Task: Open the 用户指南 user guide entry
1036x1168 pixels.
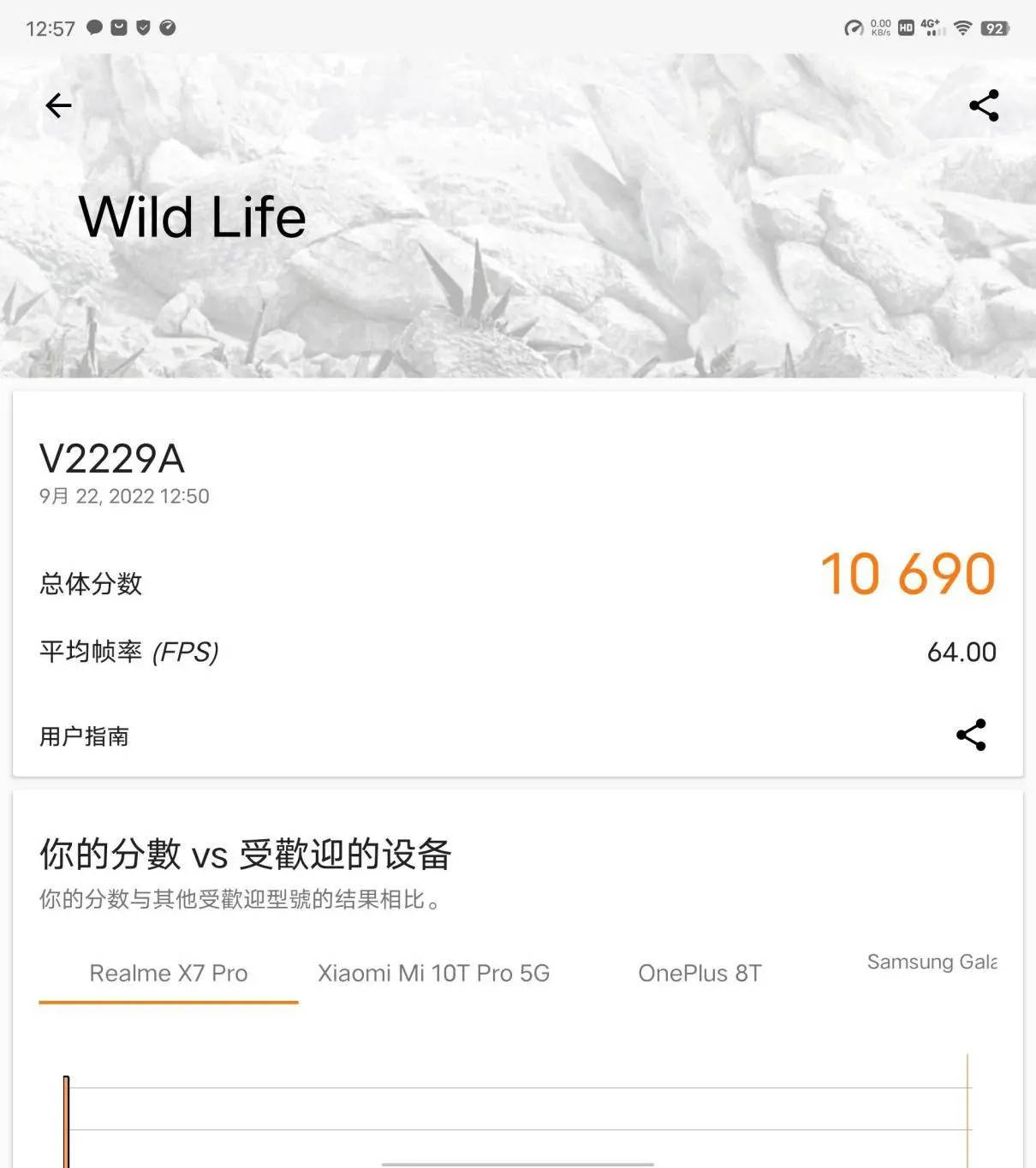Action: tap(83, 735)
